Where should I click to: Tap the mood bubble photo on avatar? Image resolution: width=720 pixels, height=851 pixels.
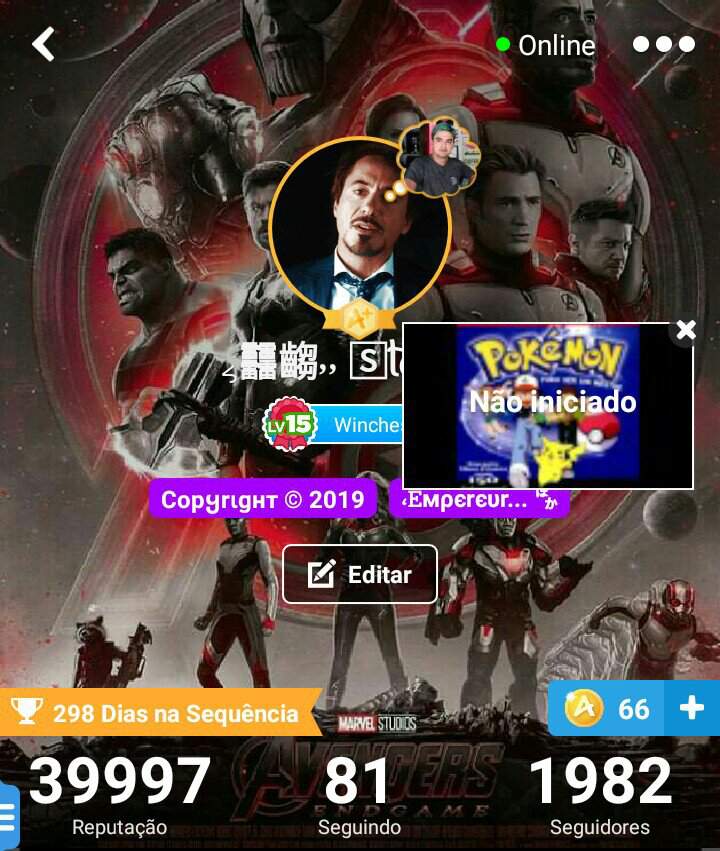[437, 158]
